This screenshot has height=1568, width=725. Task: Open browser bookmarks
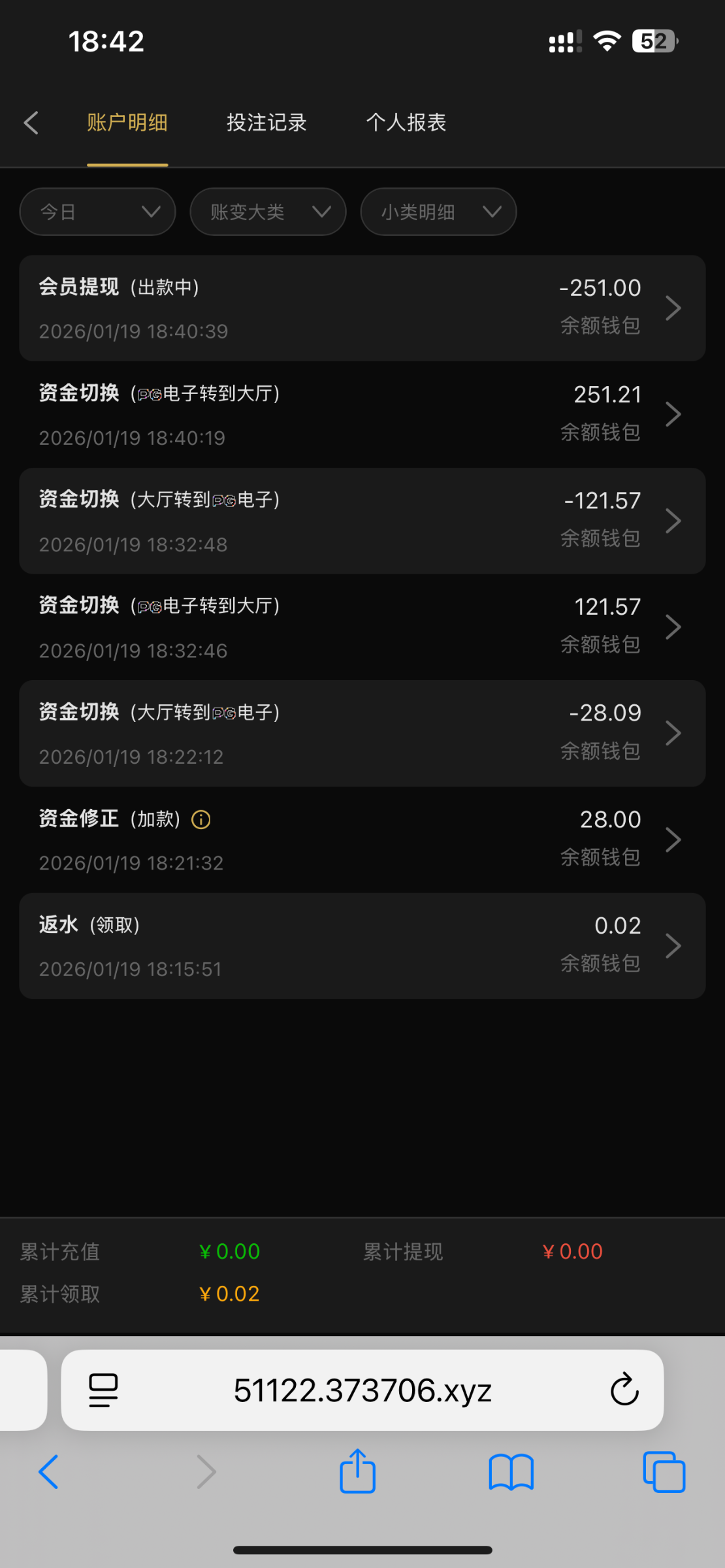[x=511, y=1471]
